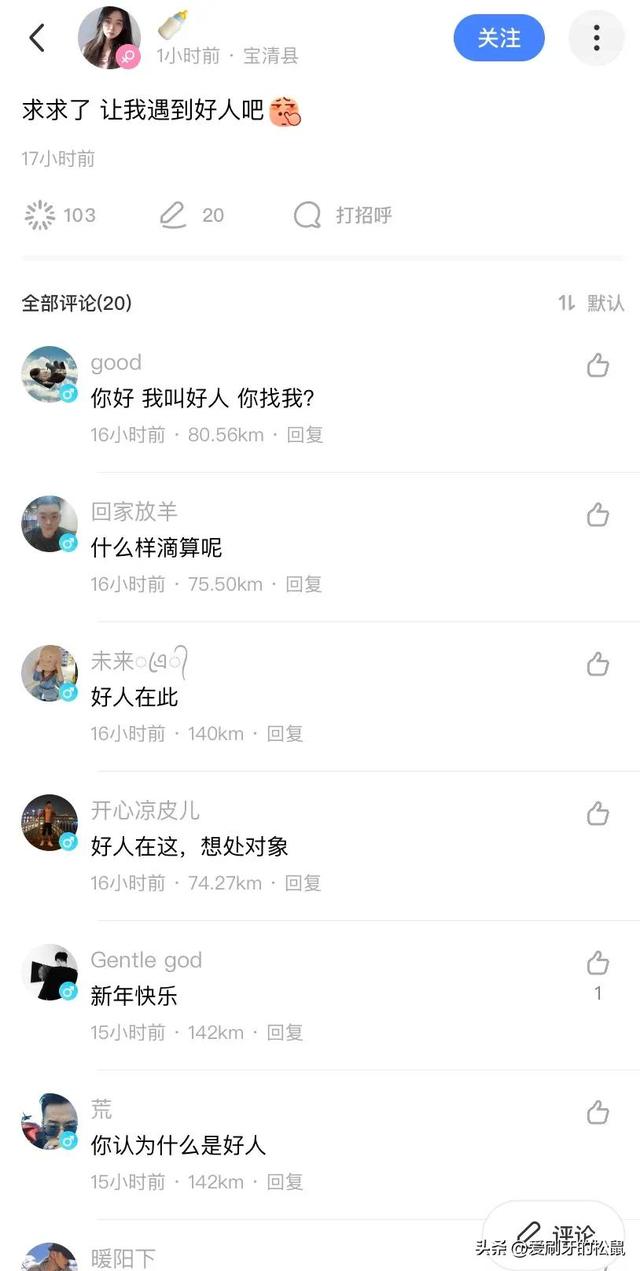Like 开心凉皮儿's comment

[598, 813]
